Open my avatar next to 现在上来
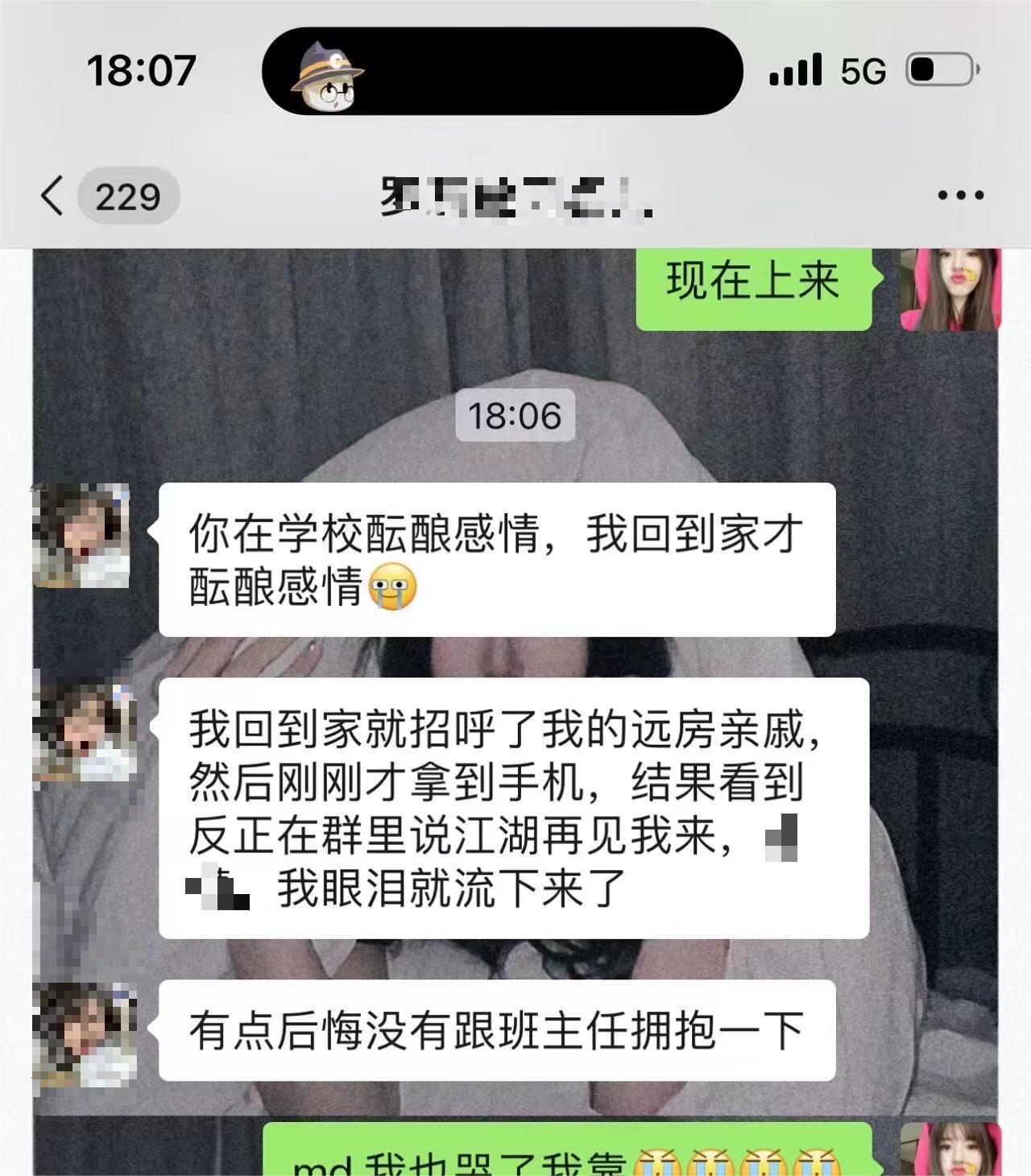The height and width of the screenshot is (1176, 1031). coord(950,288)
